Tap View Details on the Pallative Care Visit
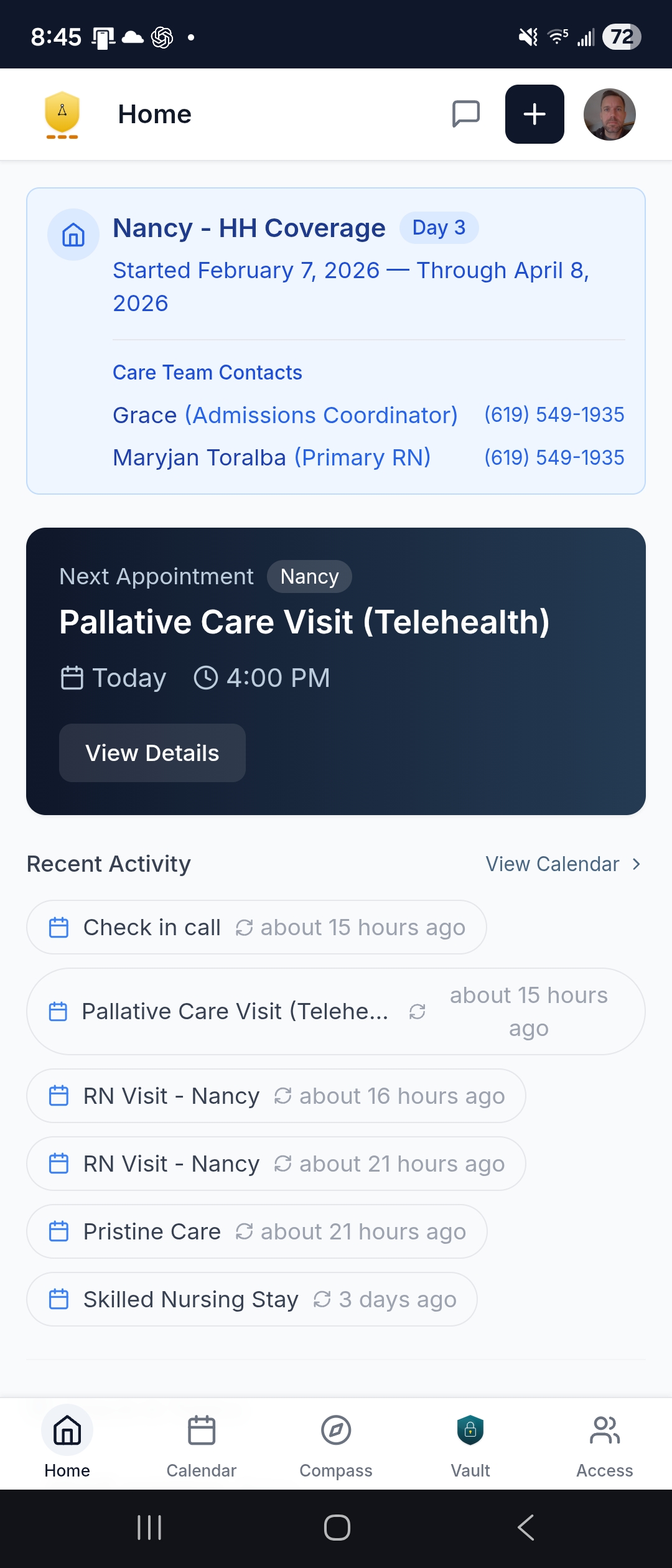672x1568 pixels. 152,753
